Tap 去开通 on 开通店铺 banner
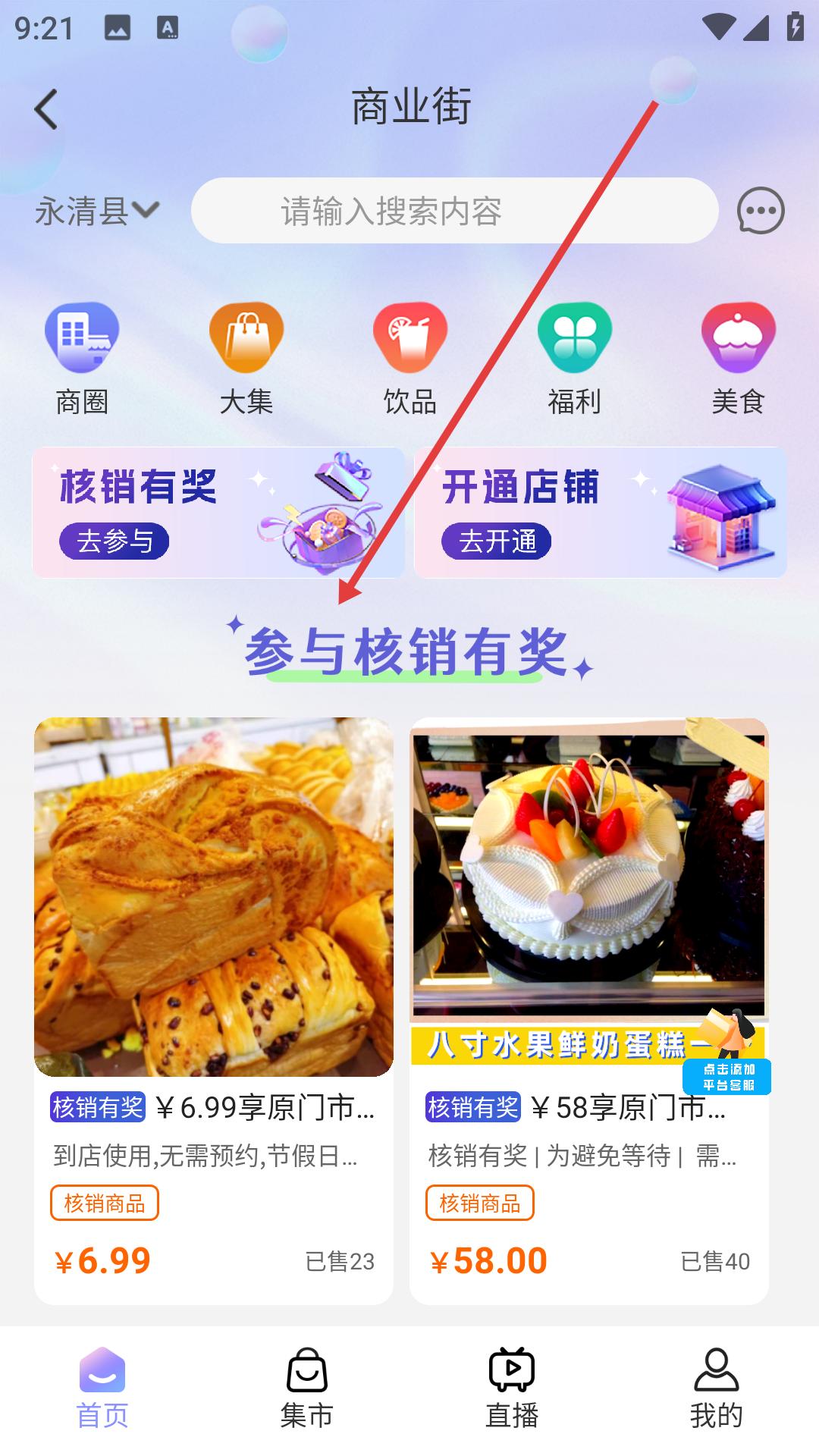The image size is (819, 1456). [497, 541]
